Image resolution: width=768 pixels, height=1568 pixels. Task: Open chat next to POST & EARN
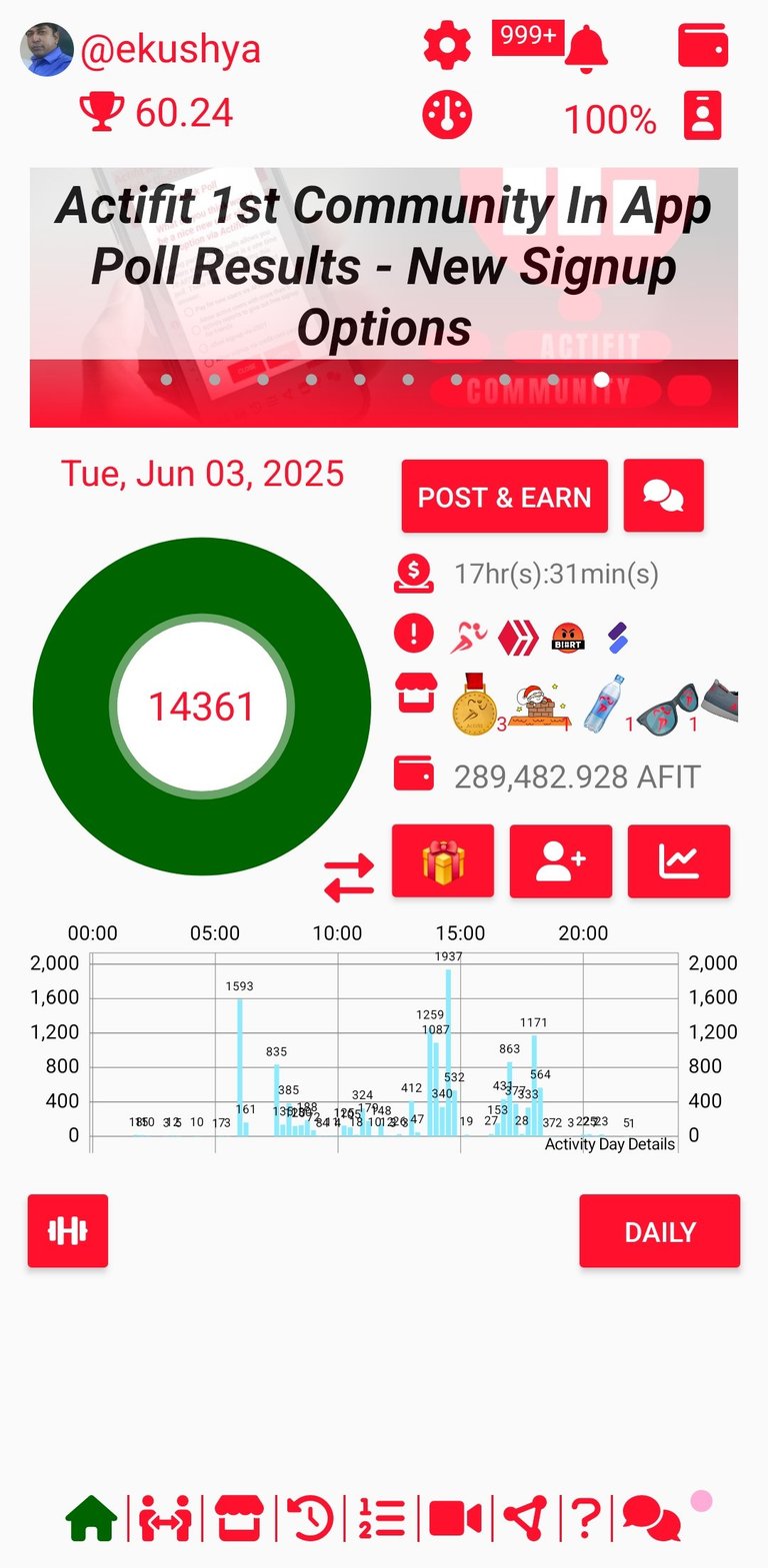pyautogui.click(x=663, y=496)
